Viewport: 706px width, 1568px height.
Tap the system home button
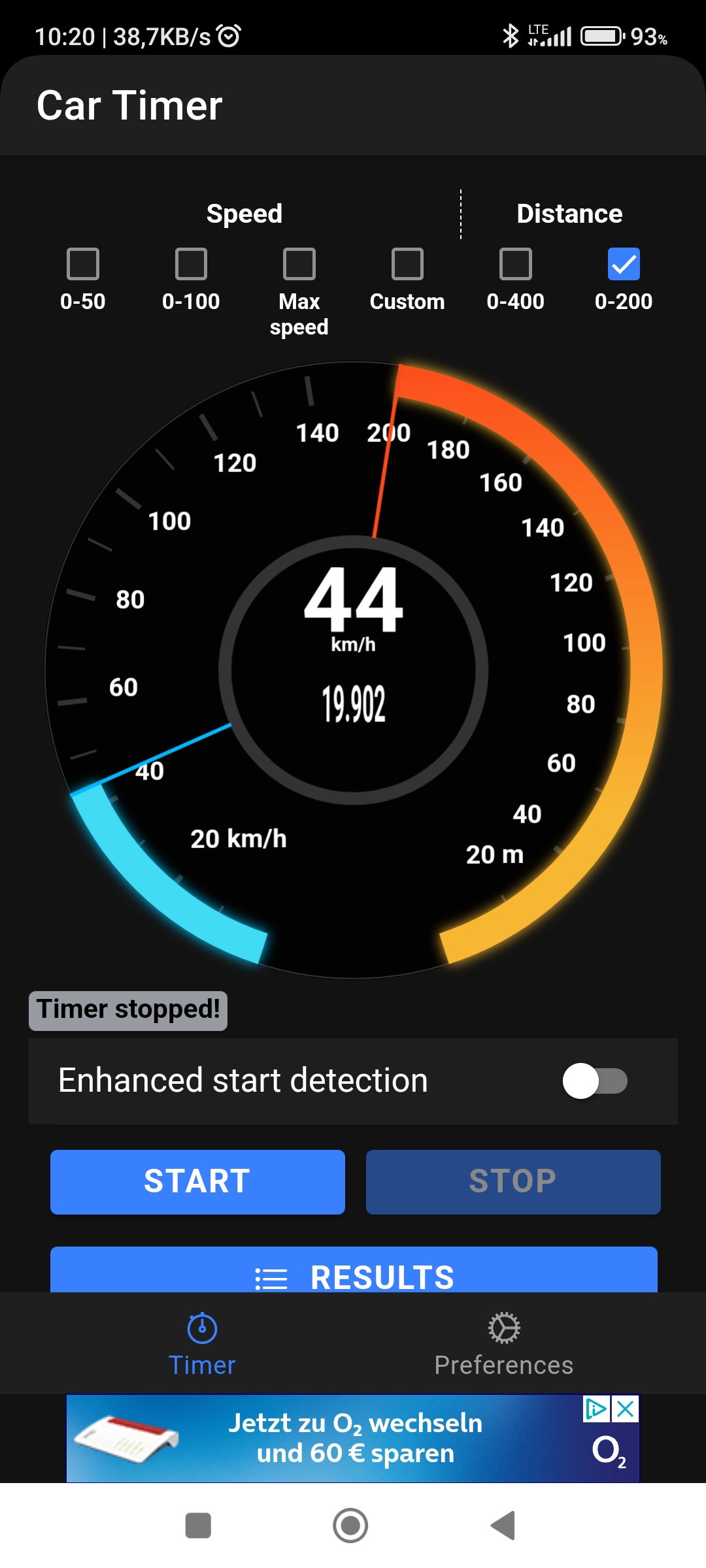pyautogui.click(x=350, y=1526)
